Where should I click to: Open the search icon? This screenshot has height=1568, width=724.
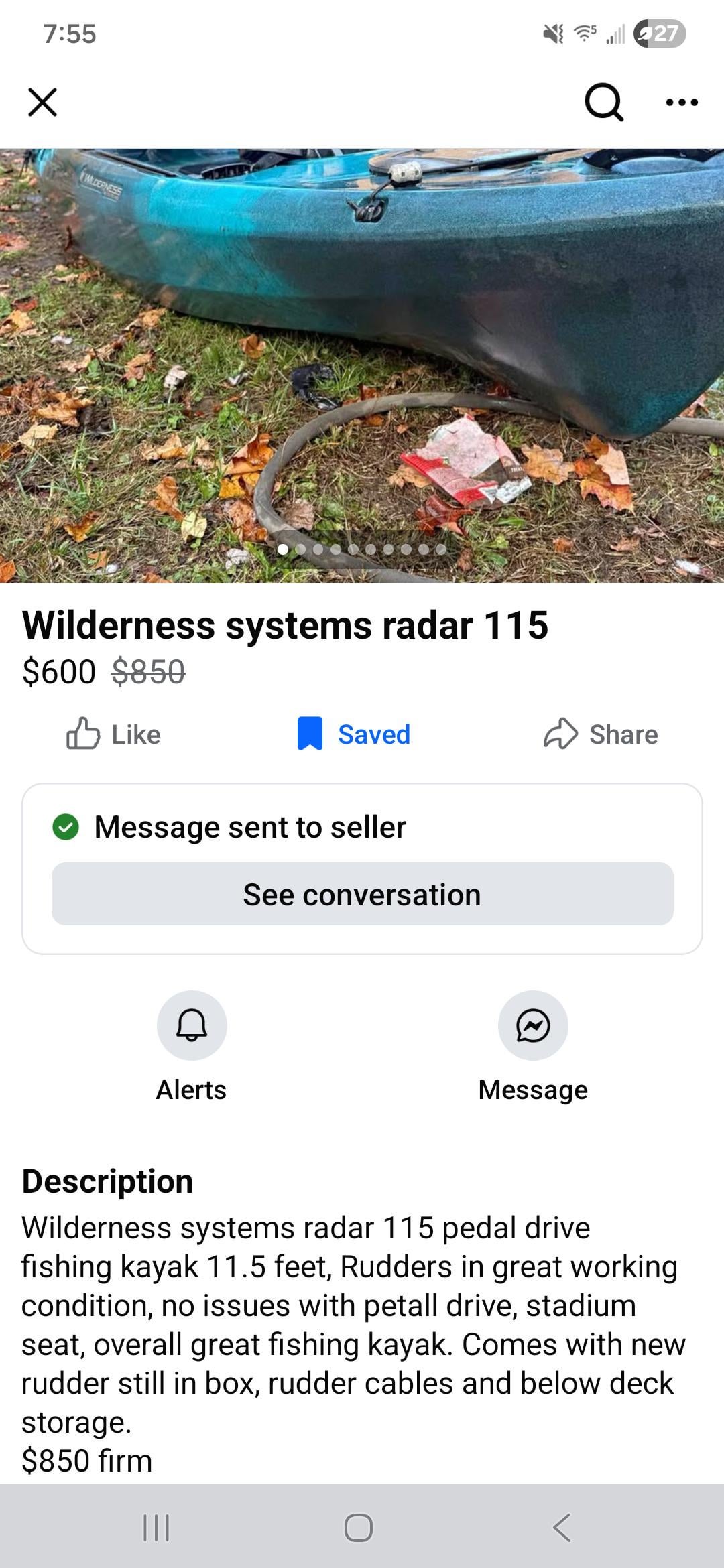coord(603,103)
